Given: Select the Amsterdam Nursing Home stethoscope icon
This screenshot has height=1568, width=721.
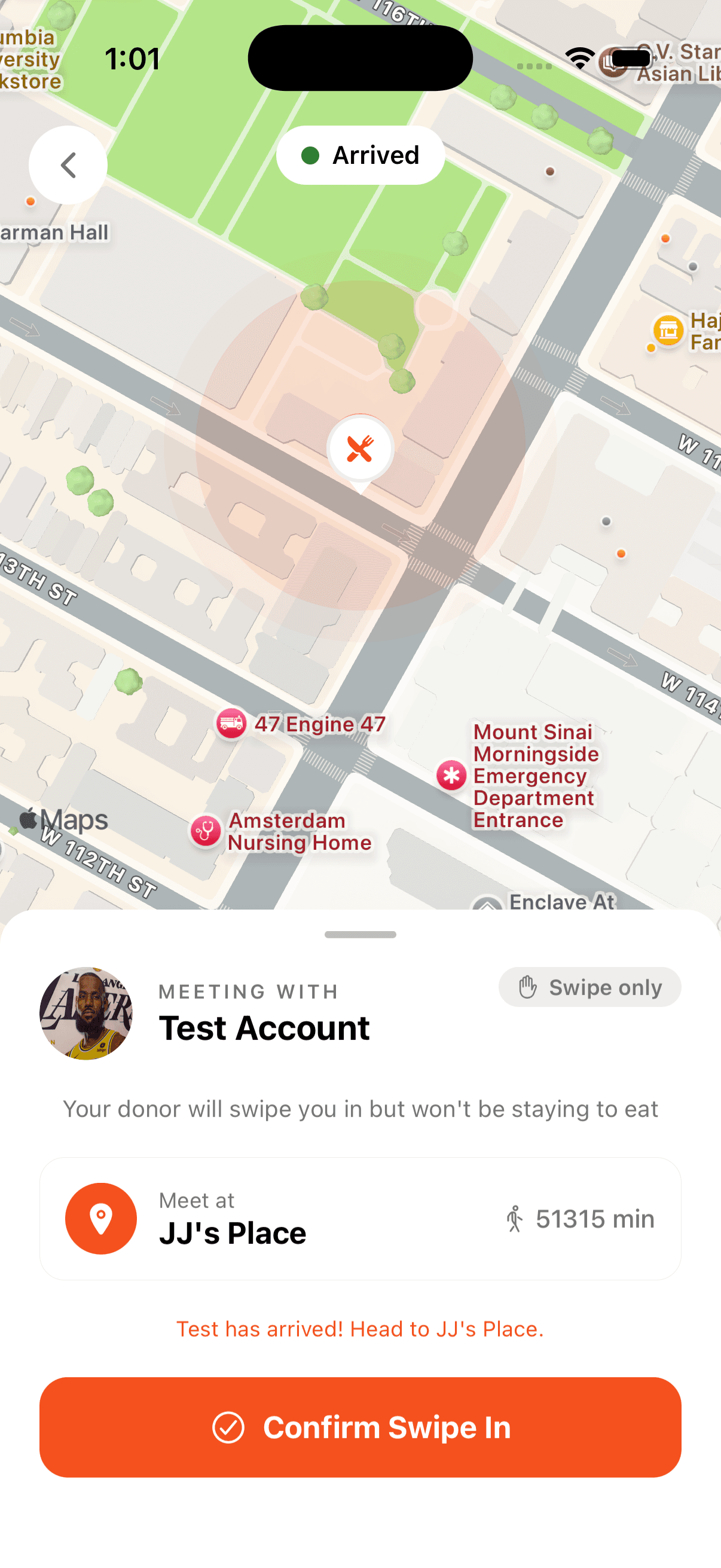Looking at the screenshot, I should click(206, 831).
